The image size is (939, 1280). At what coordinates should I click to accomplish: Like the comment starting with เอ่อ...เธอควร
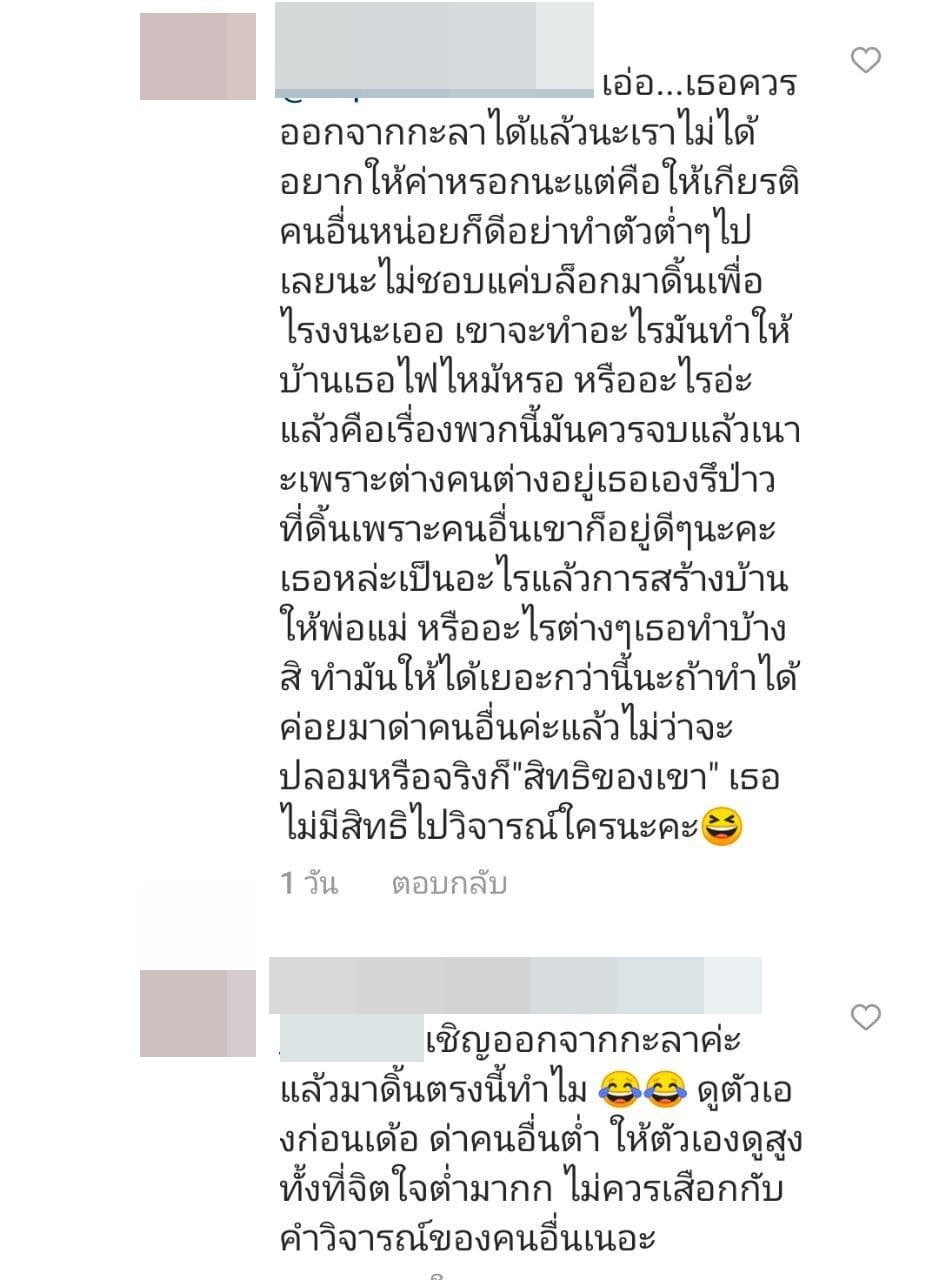[865, 61]
